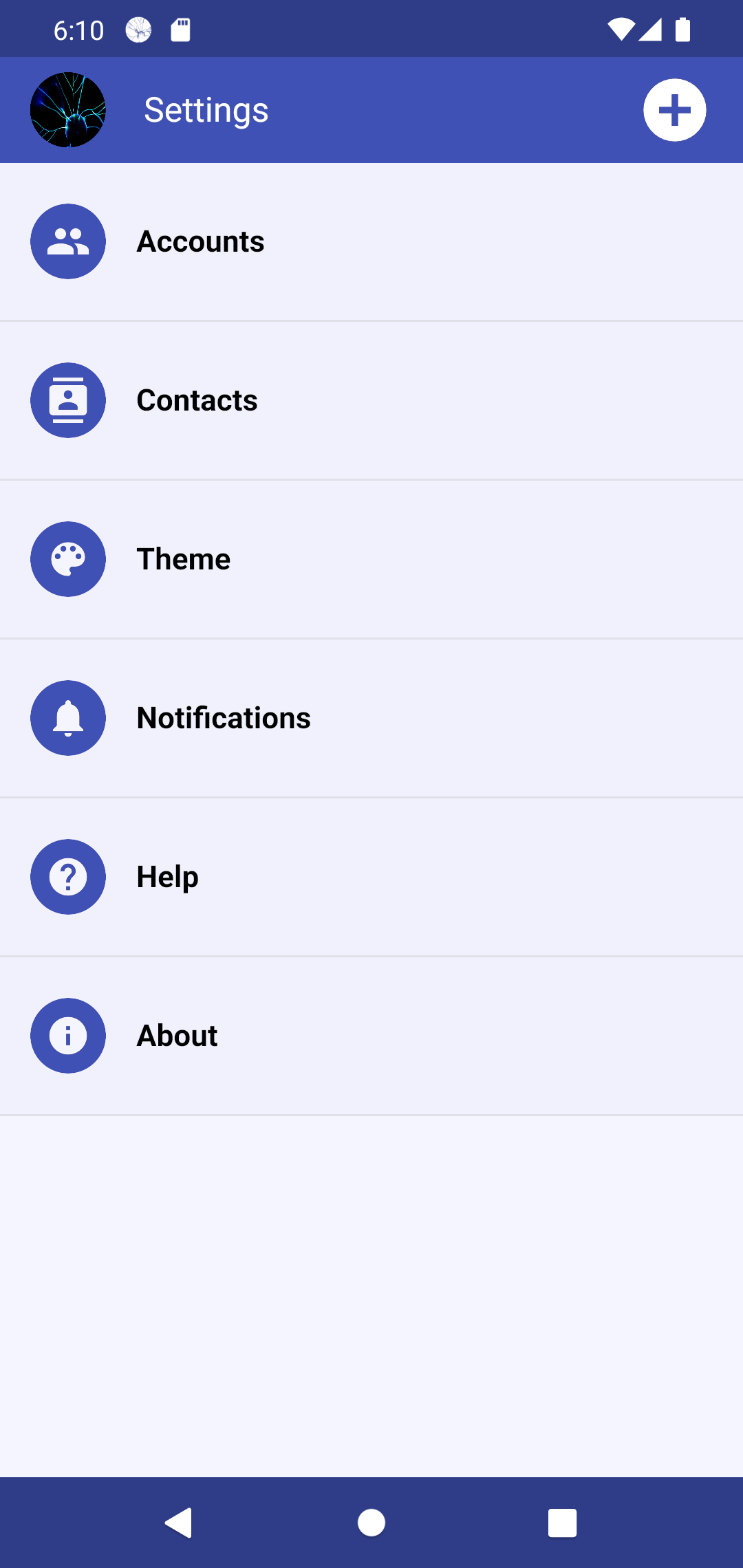Go back using the system back button
The width and height of the screenshot is (743, 1568).
pyautogui.click(x=179, y=1523)
